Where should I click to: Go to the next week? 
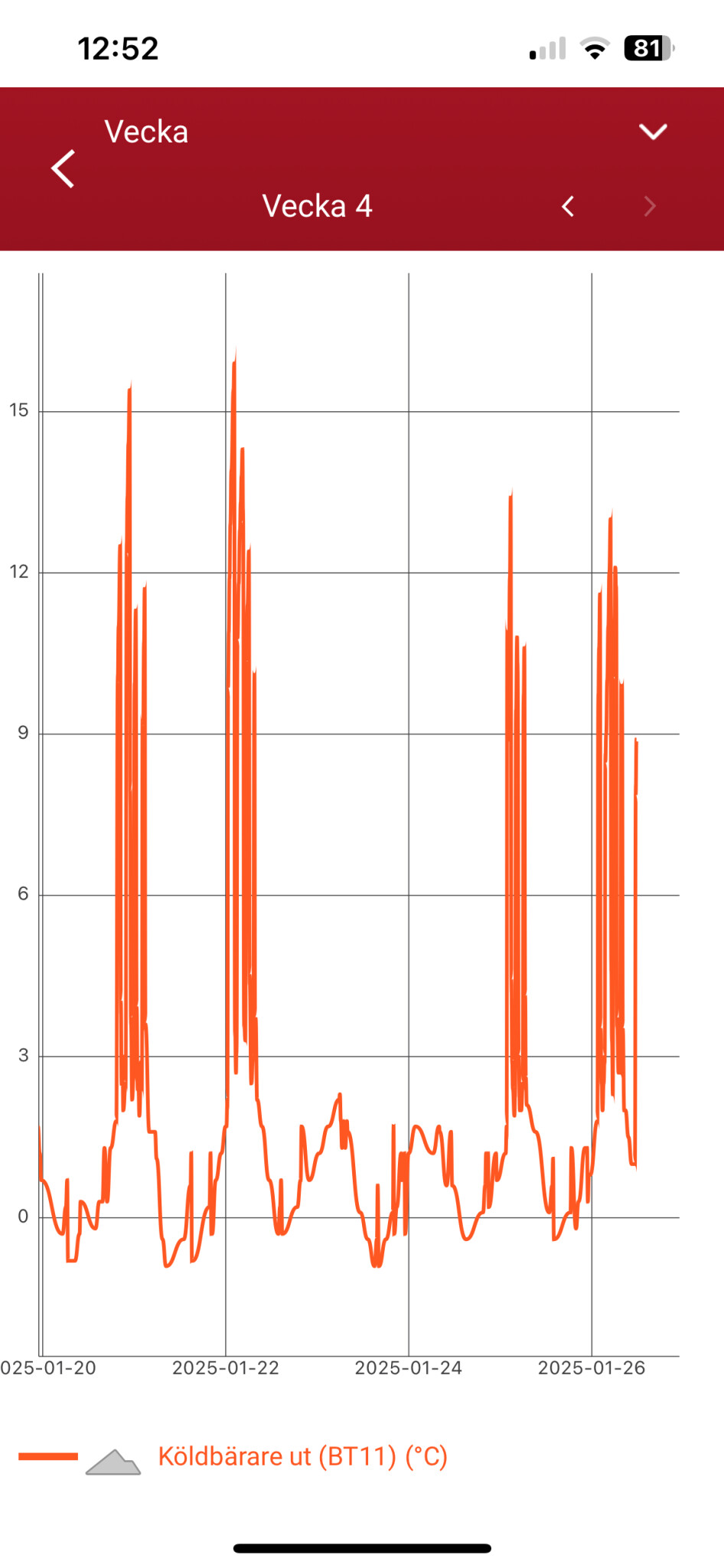pyautogui.click(x=650, y=207)
